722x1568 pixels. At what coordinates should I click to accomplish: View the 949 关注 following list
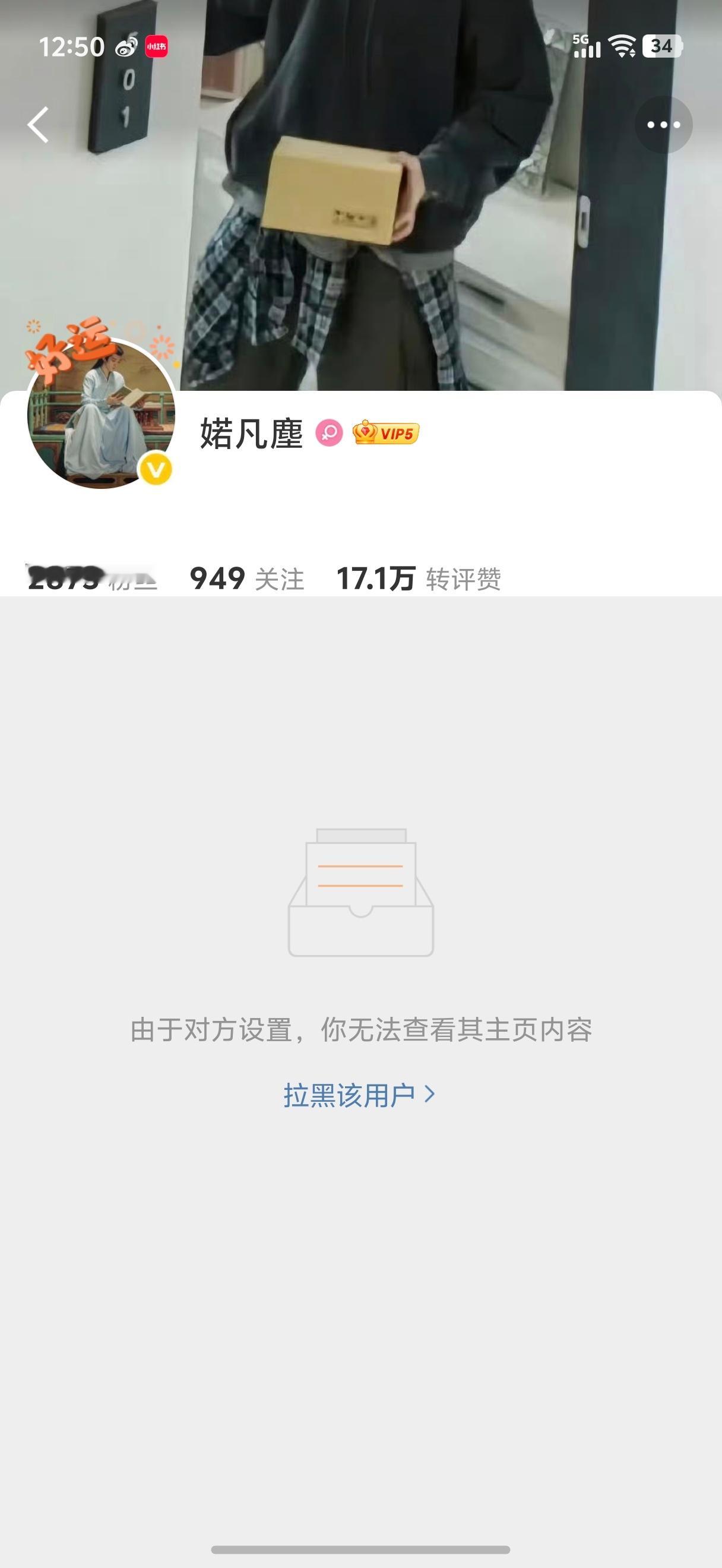coord(246,578)
